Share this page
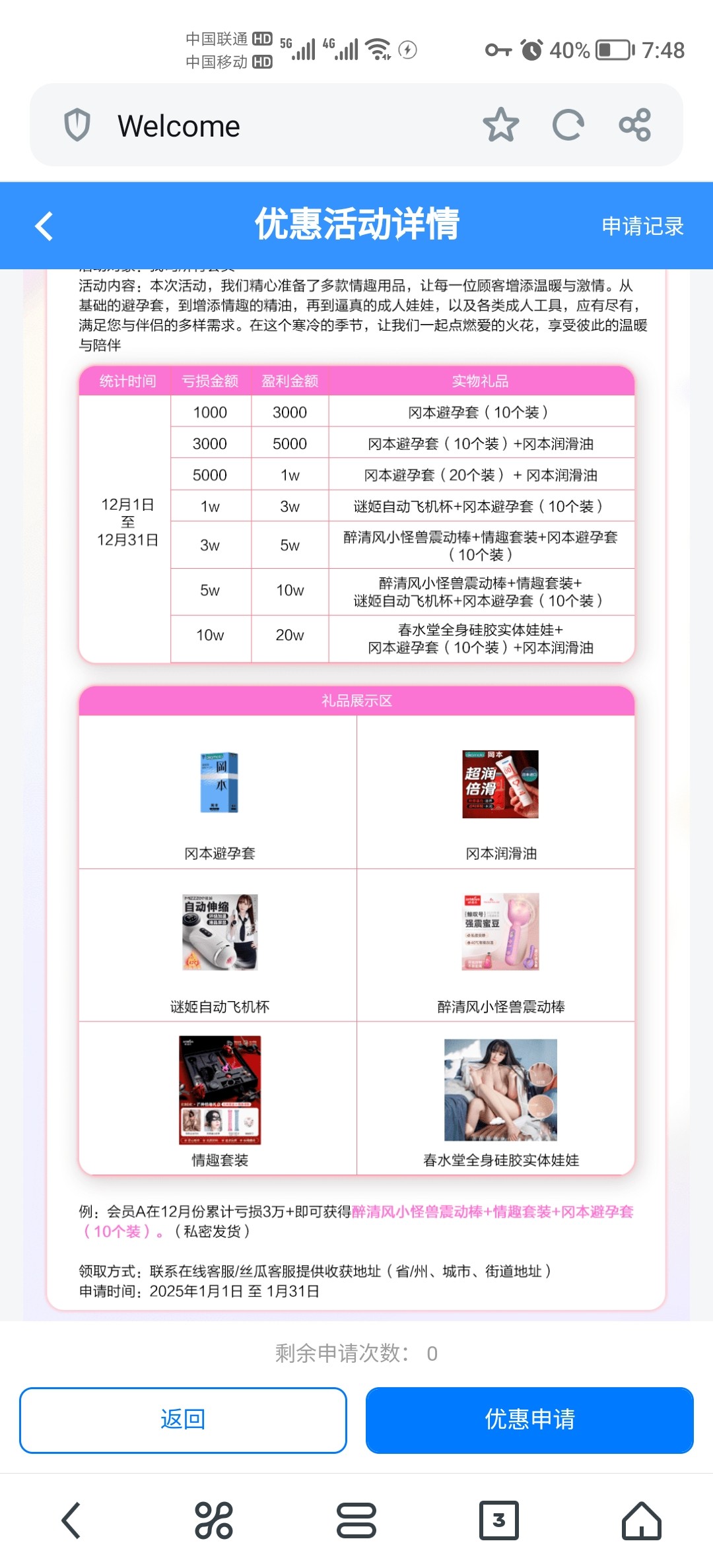The height and width of the screenshot is (1568, 713). pos(634,125)
